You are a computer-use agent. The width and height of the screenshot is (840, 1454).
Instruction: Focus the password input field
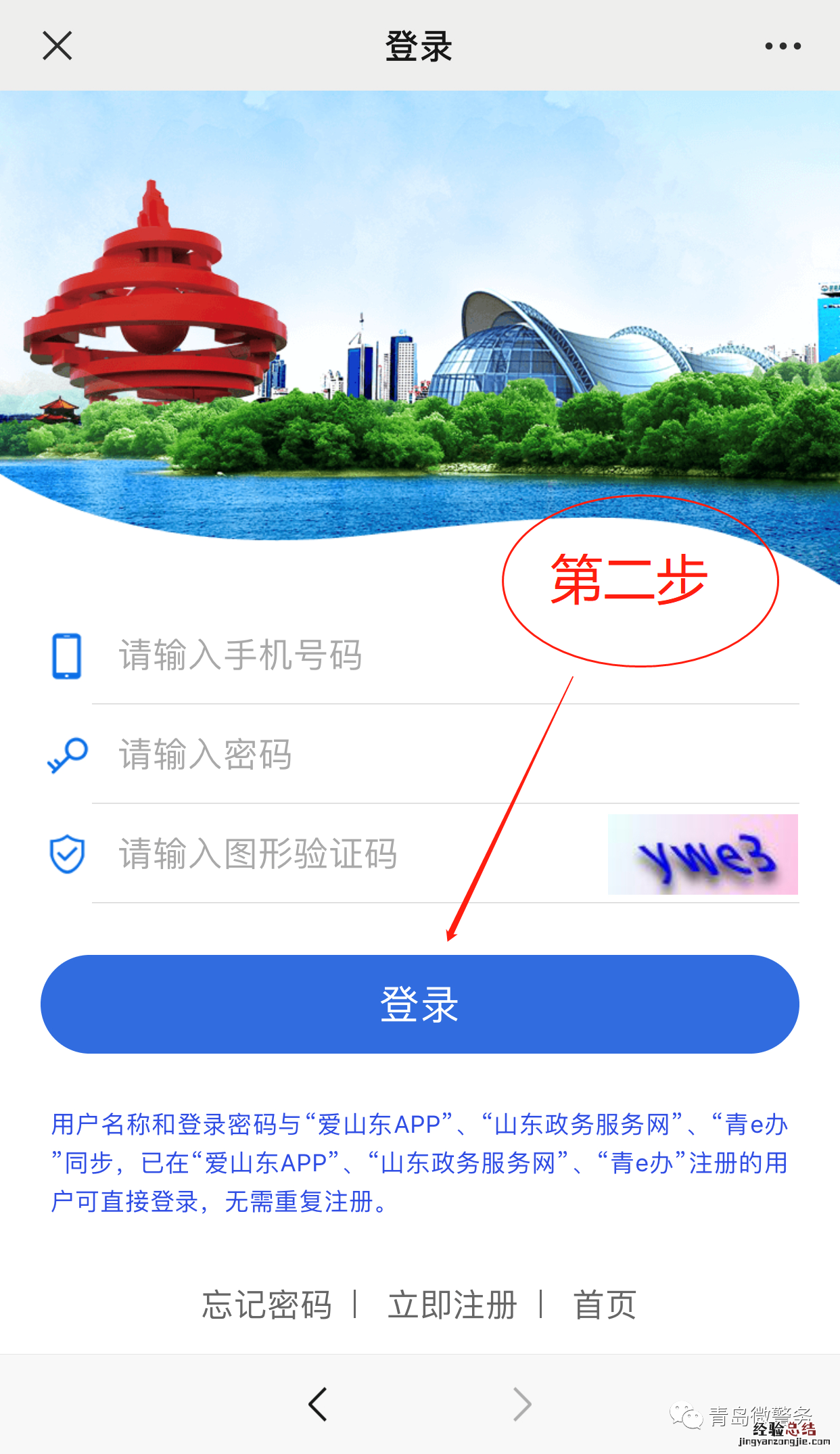pos(406,754)
